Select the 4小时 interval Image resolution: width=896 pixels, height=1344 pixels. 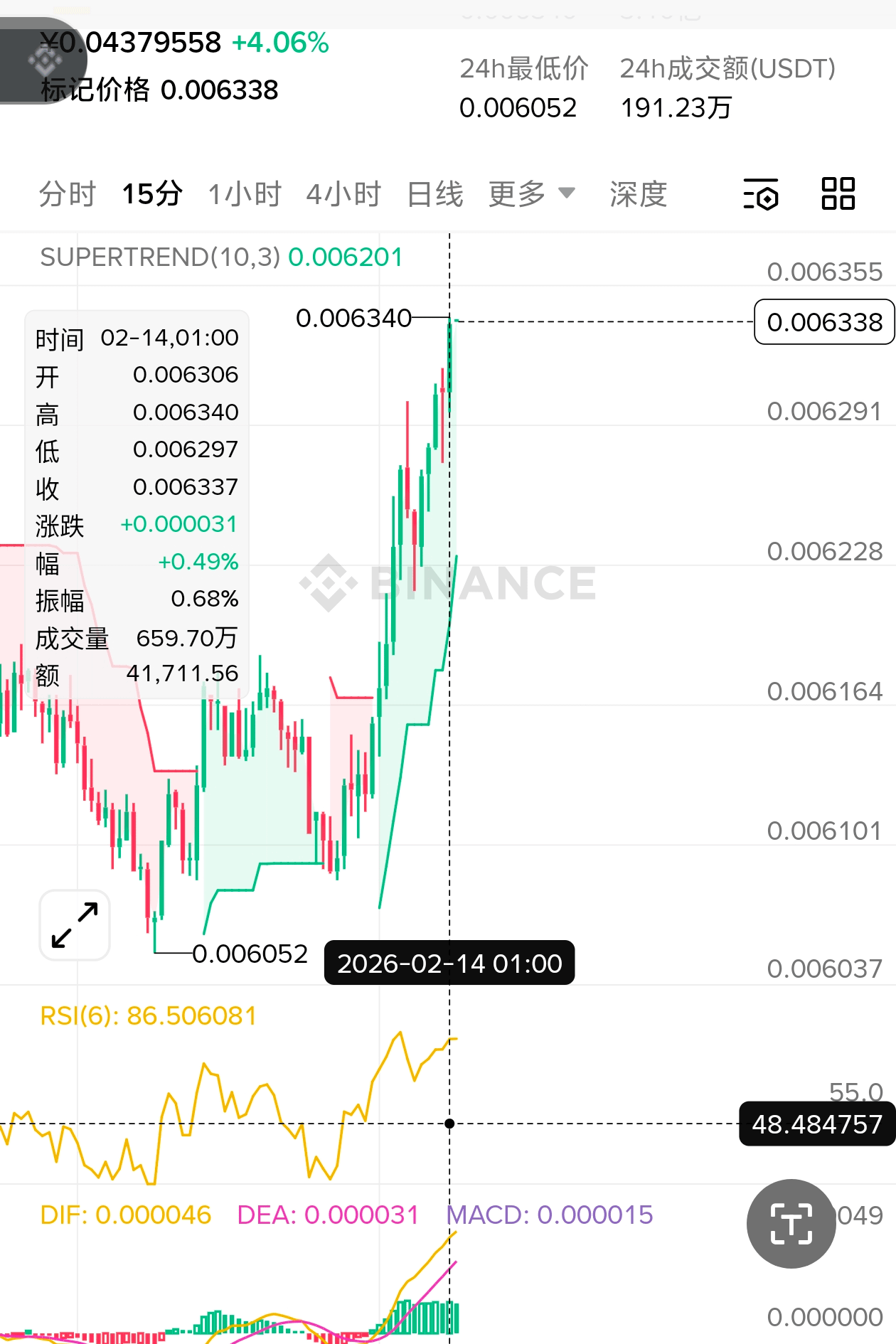point(343,194)
